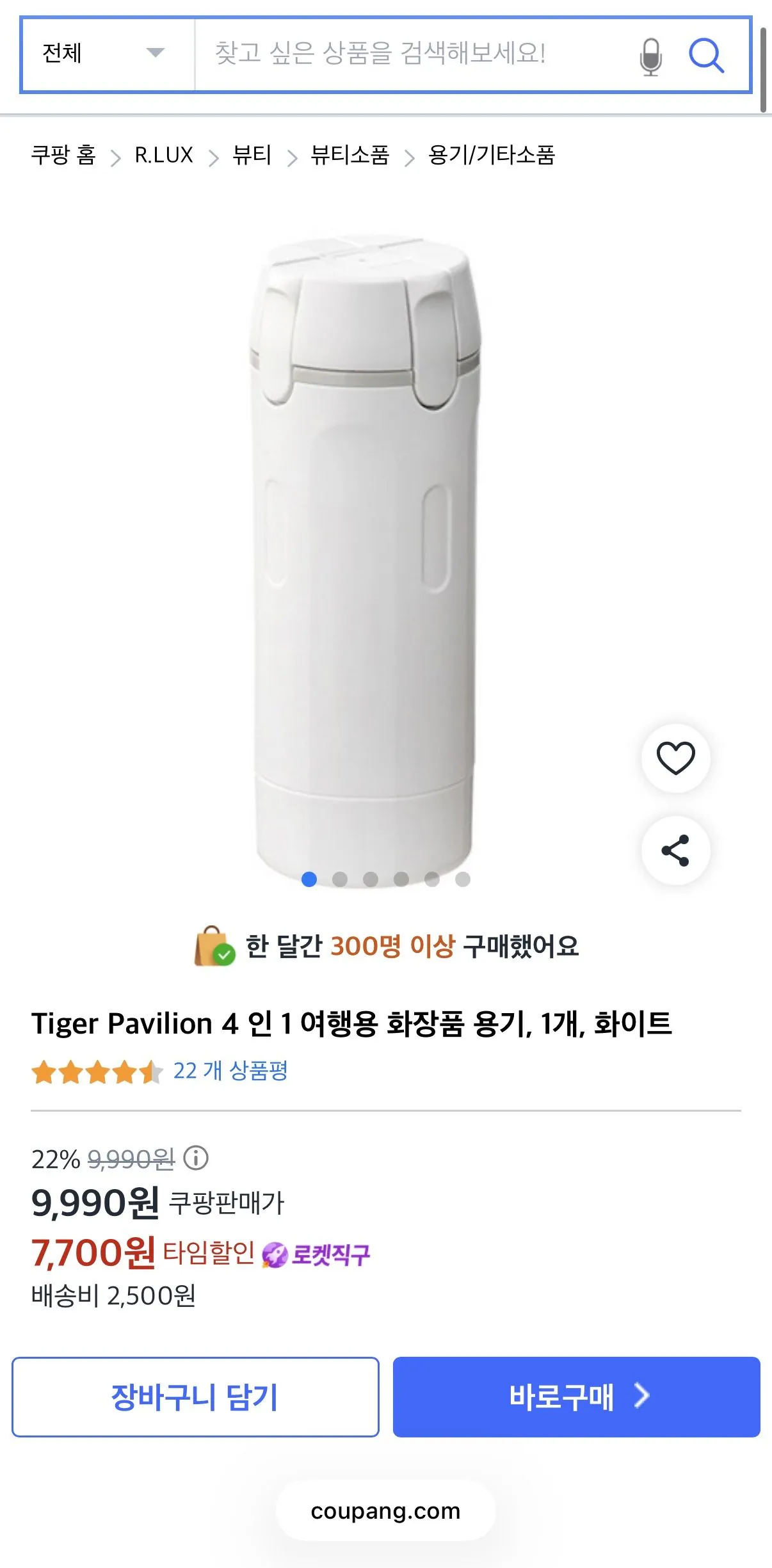
Task: Activate voice search with the microphone icon
Action: [651, 56]
